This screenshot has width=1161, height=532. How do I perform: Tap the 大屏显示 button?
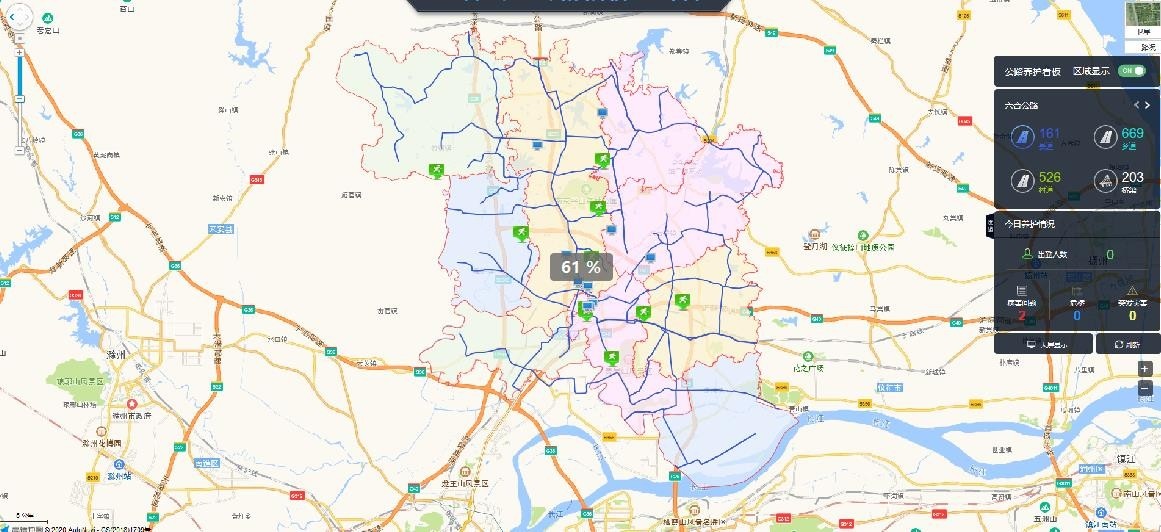(1042, 344)
